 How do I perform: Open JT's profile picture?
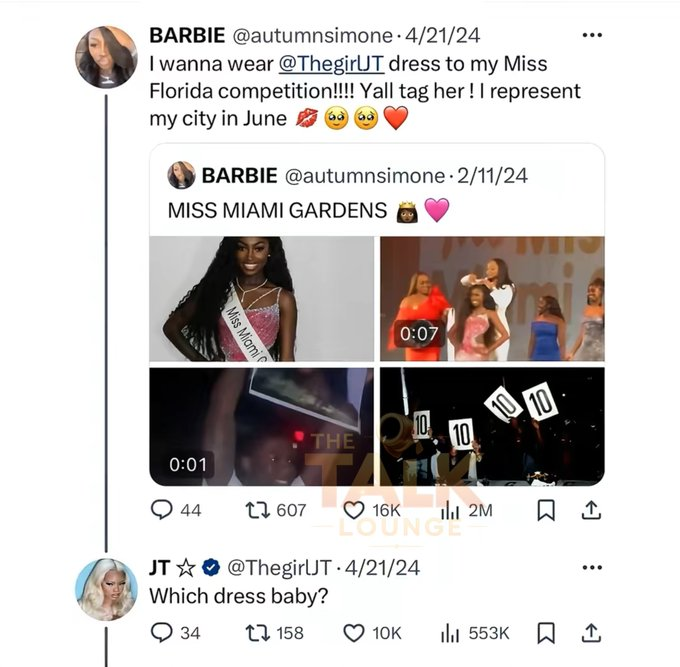pyautogui.click(x=106, y=588)
